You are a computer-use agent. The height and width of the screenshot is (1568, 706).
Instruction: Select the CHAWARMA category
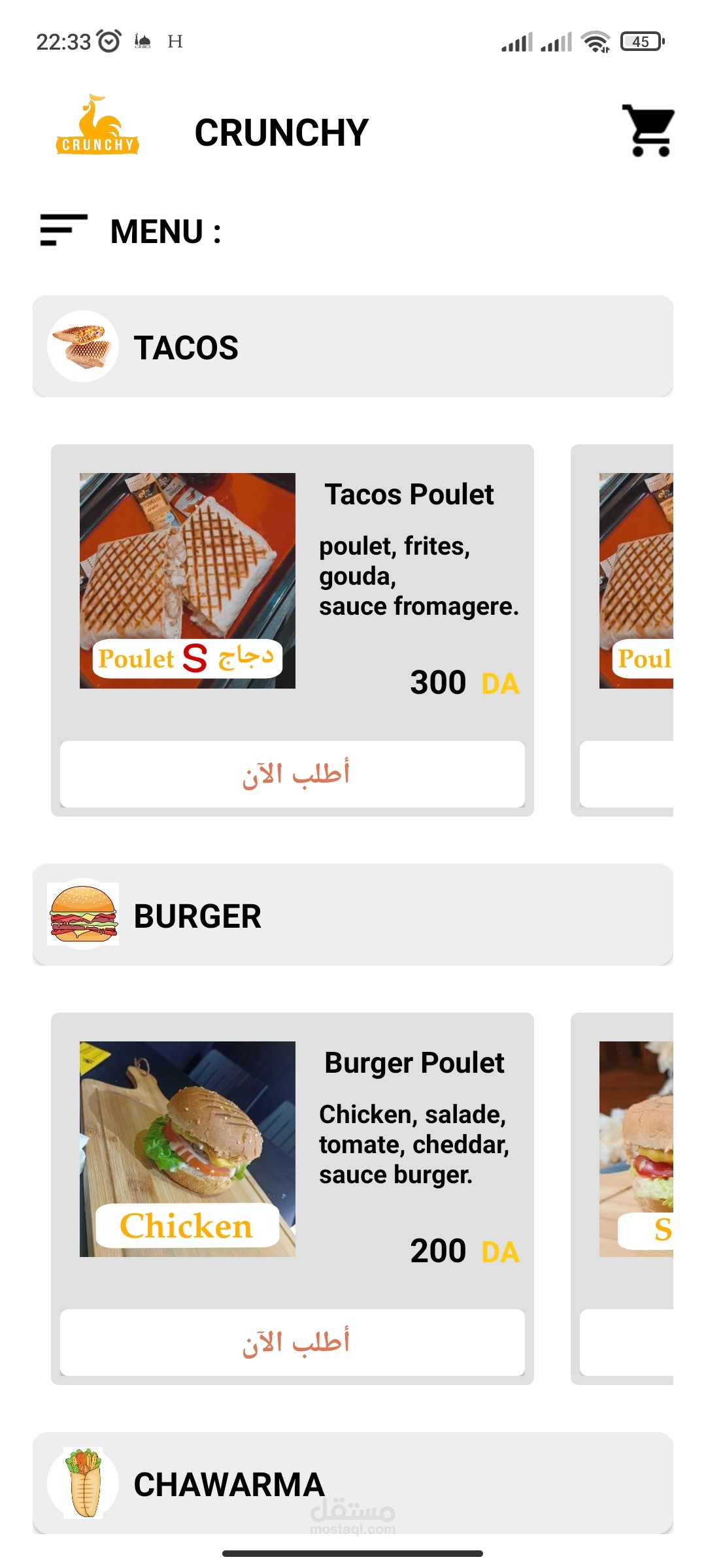(352, 1483)
